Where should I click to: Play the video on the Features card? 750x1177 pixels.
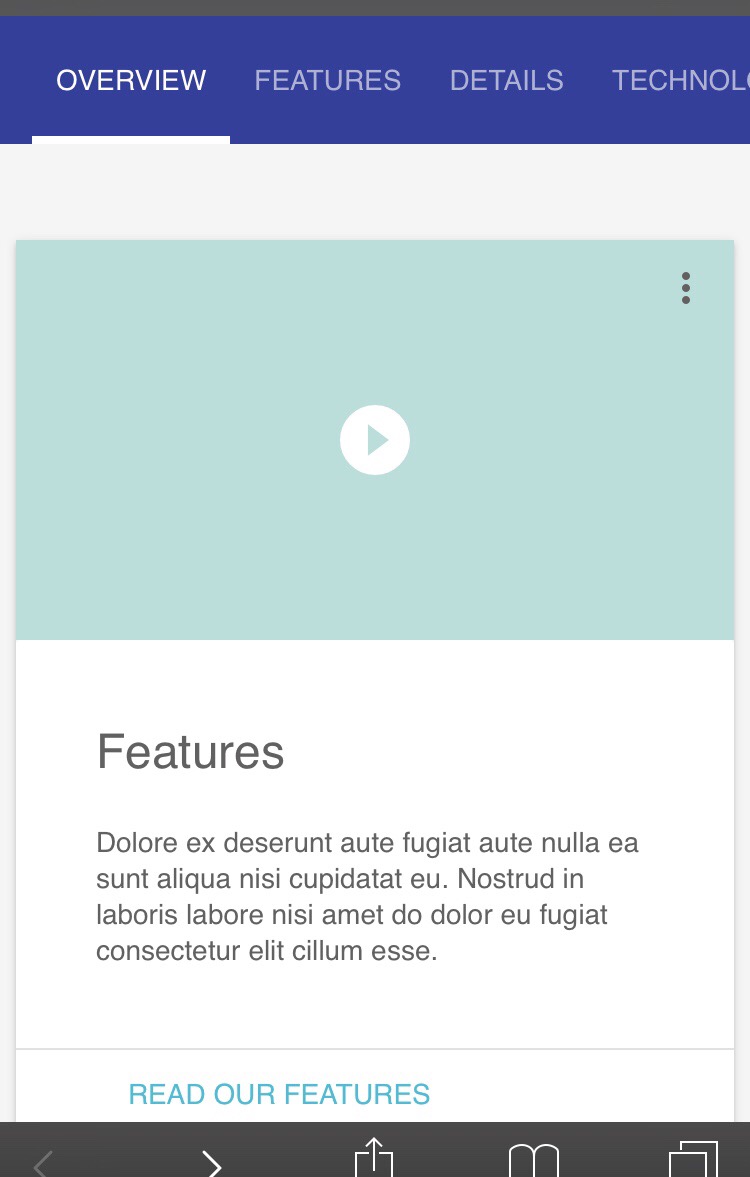pos(375,440)
